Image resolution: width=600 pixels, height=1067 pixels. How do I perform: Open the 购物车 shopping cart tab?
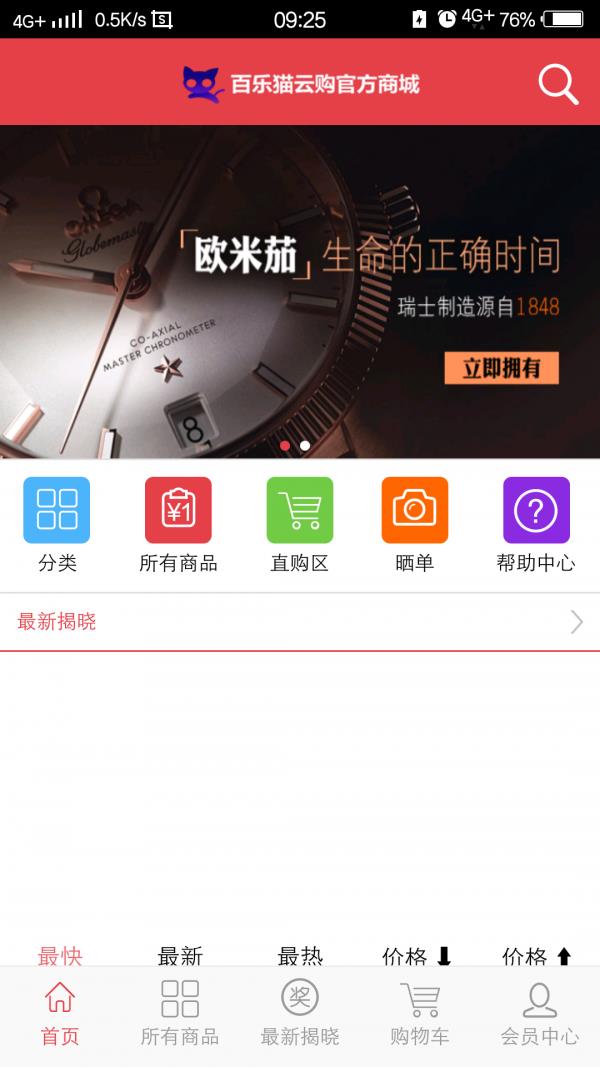420,1015
